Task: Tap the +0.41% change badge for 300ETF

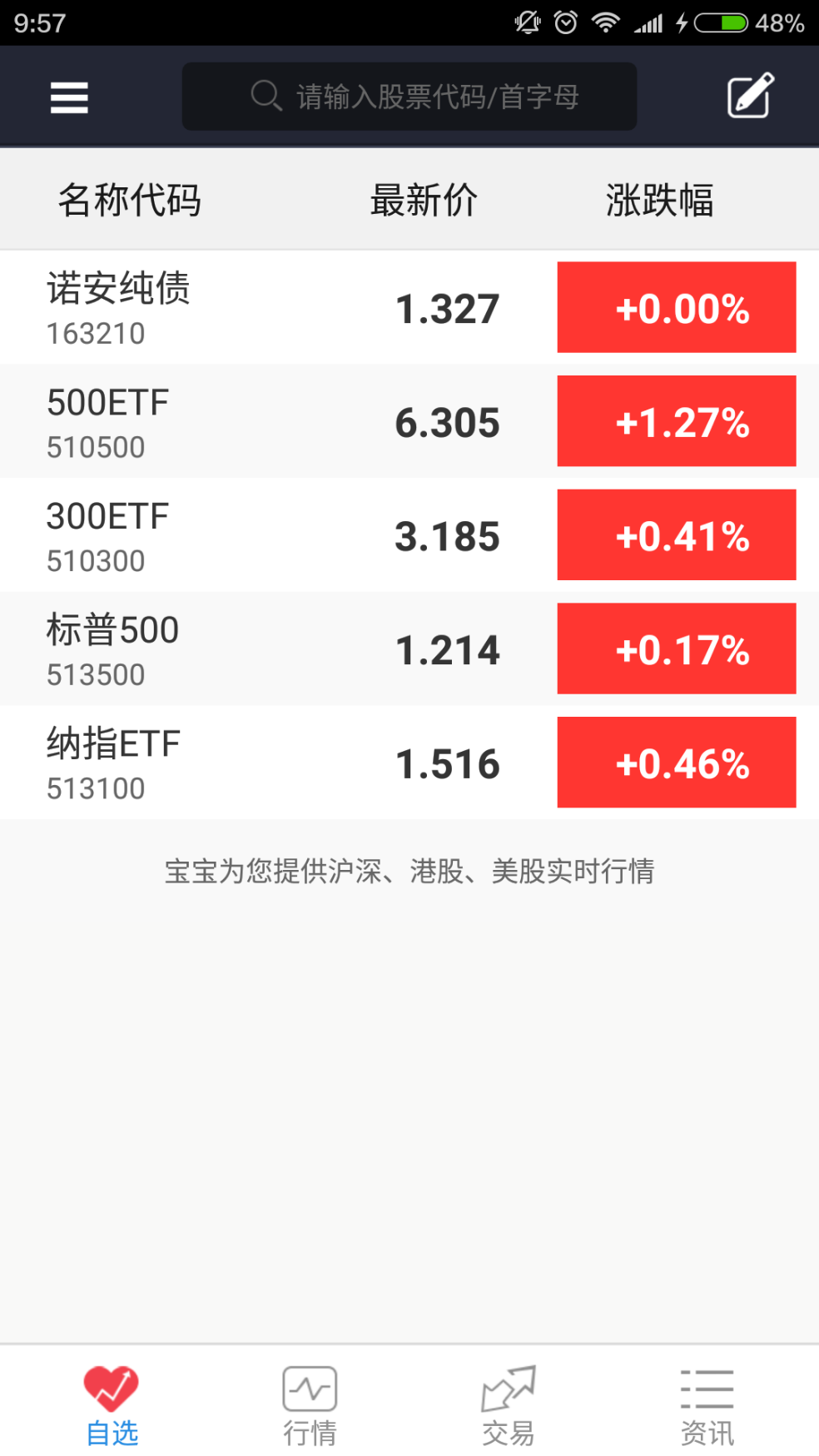Action: [x=676, y=534]
